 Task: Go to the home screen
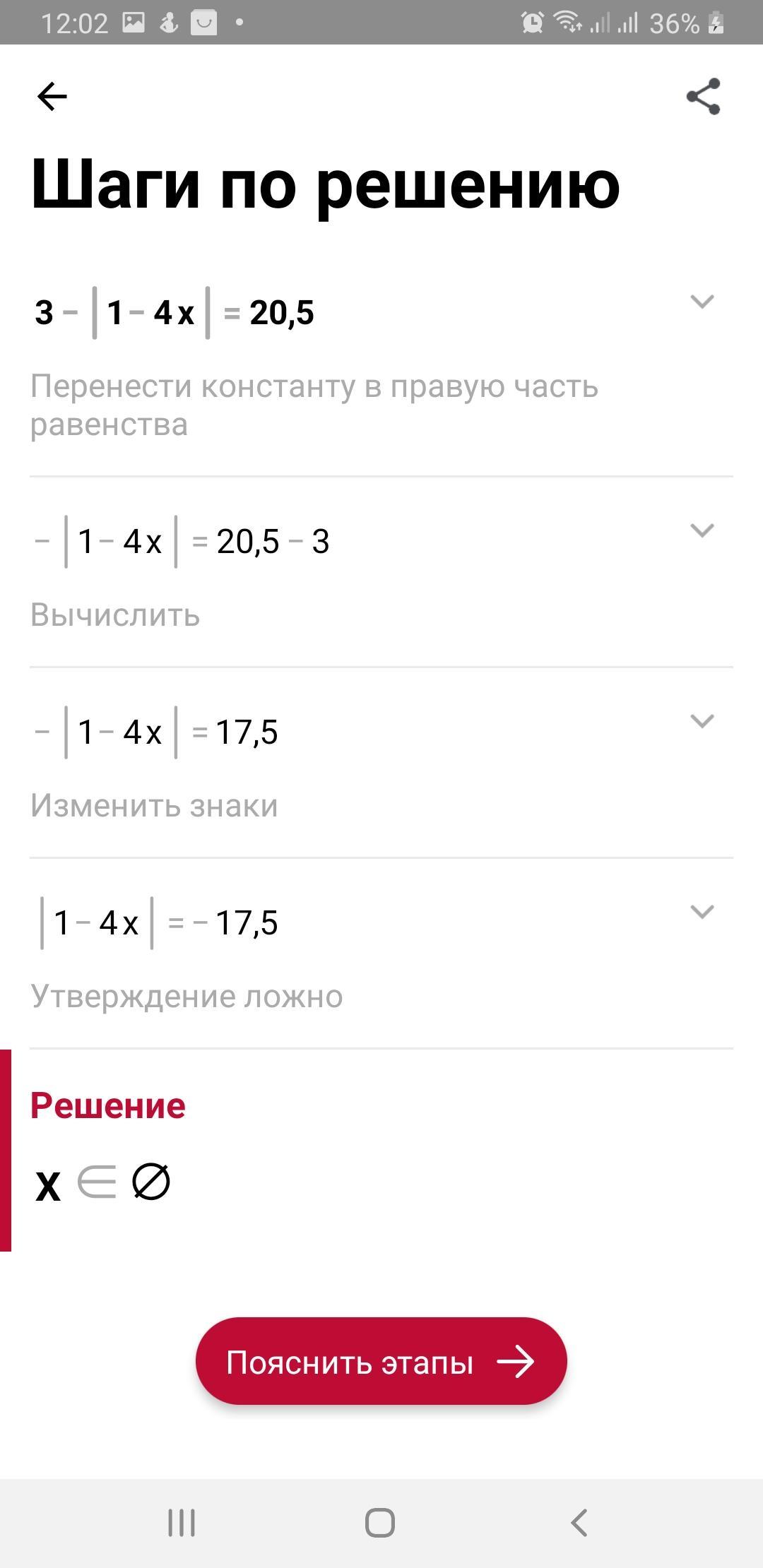pyautogui.click(x=380, y=1522)
